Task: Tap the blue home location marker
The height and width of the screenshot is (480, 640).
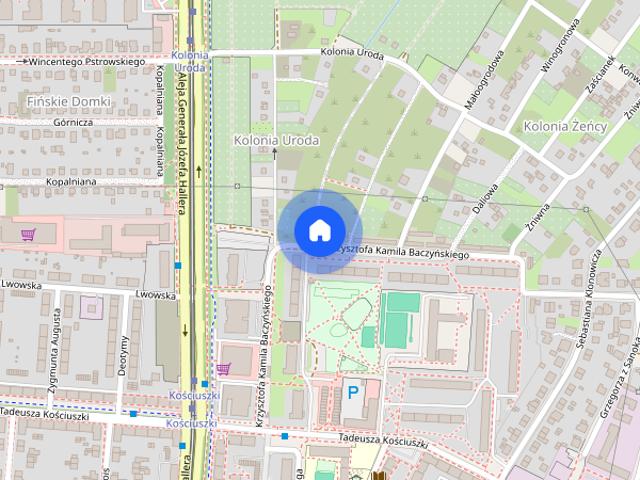Action: click(318, 231)
